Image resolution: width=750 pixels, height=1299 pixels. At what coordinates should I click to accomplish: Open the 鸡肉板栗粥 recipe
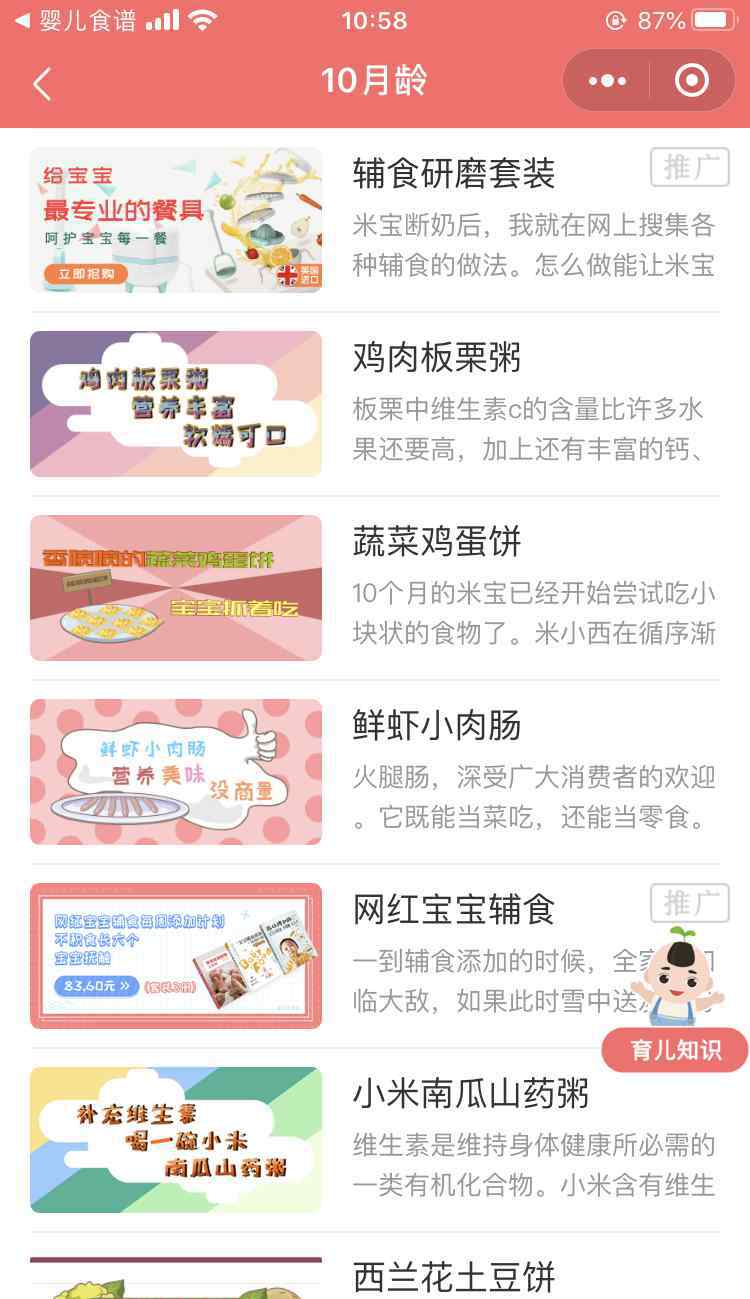(375, 404)
